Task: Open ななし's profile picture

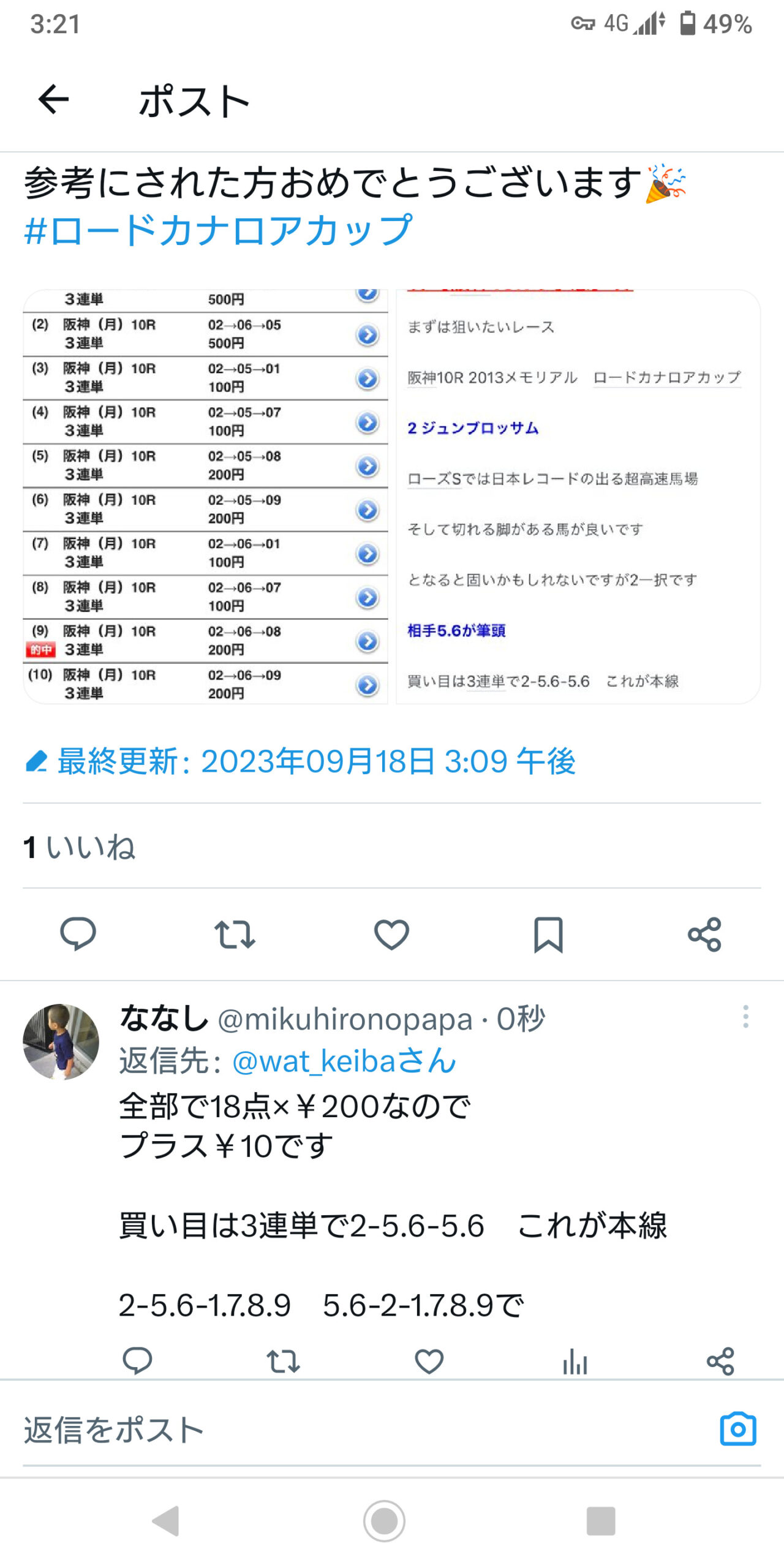Action: point(61,1041)
